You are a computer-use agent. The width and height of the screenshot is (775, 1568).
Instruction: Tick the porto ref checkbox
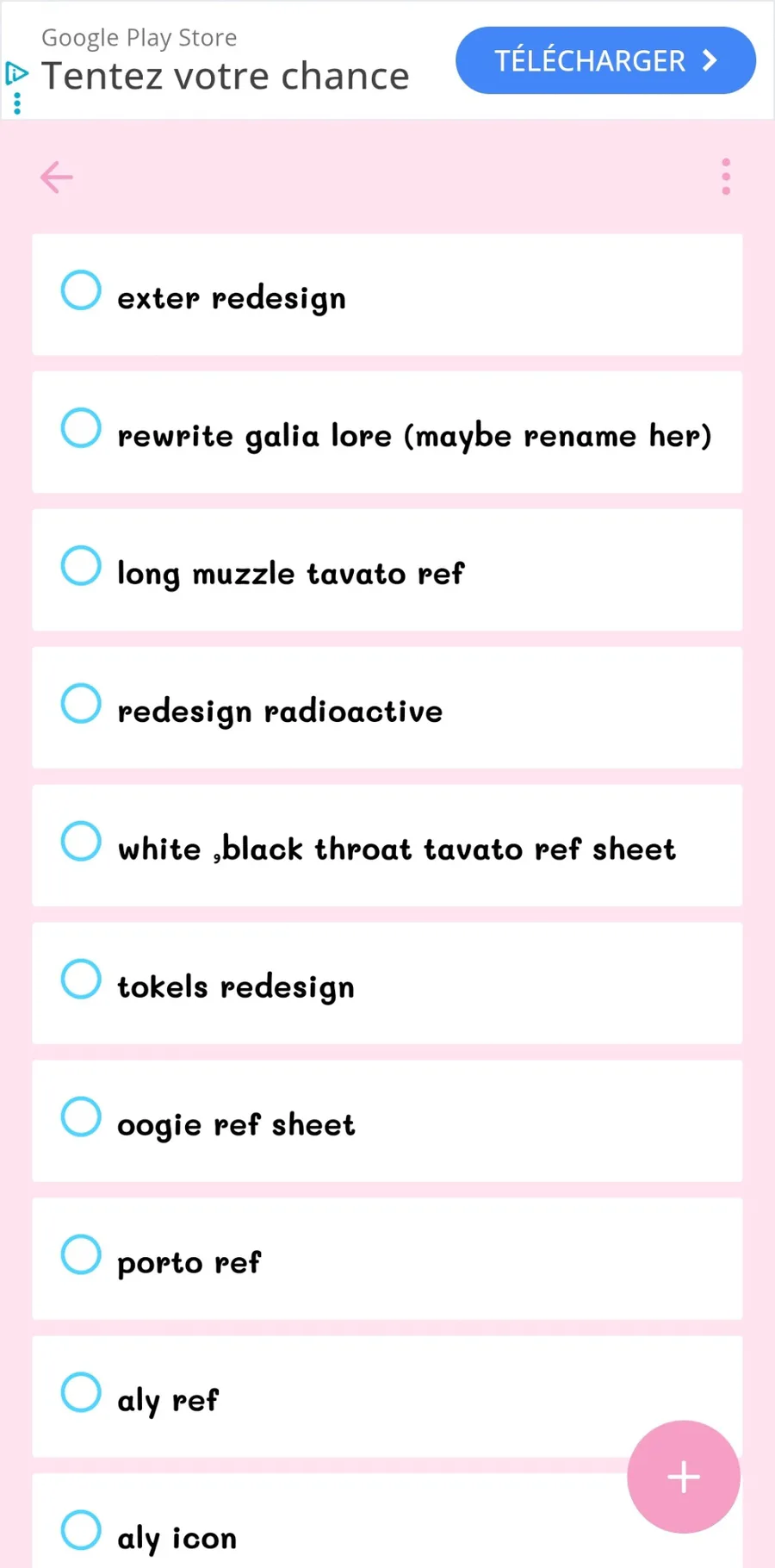81,1255
